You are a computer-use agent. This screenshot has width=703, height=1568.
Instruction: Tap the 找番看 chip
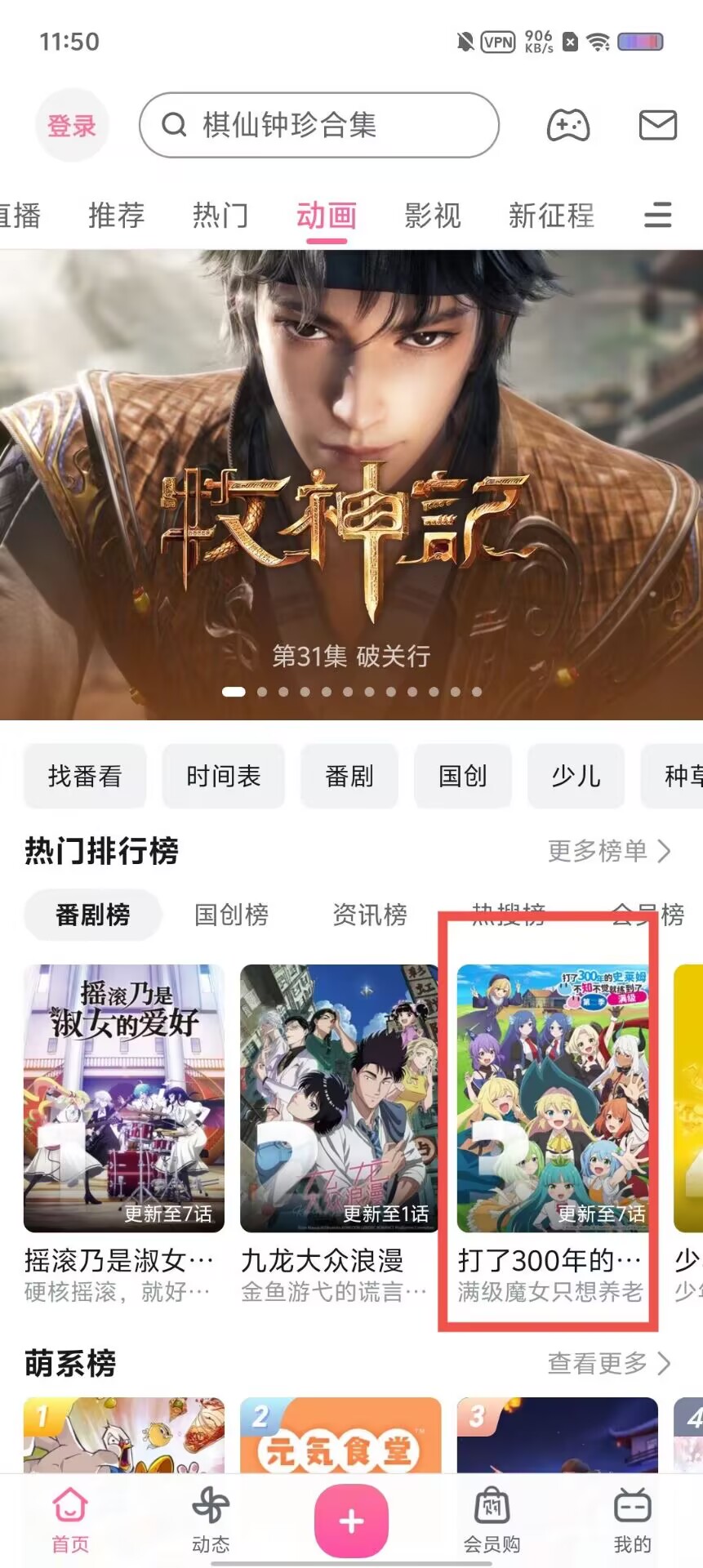coord(85,776)
